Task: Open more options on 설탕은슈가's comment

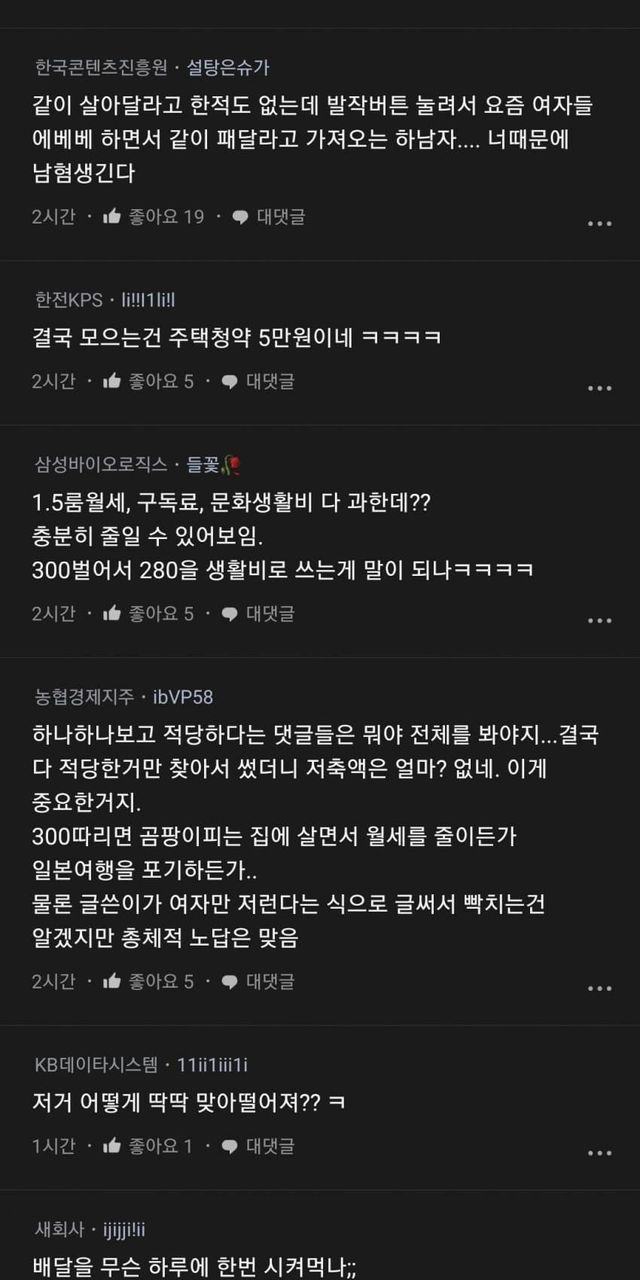Action: [599, 223]
